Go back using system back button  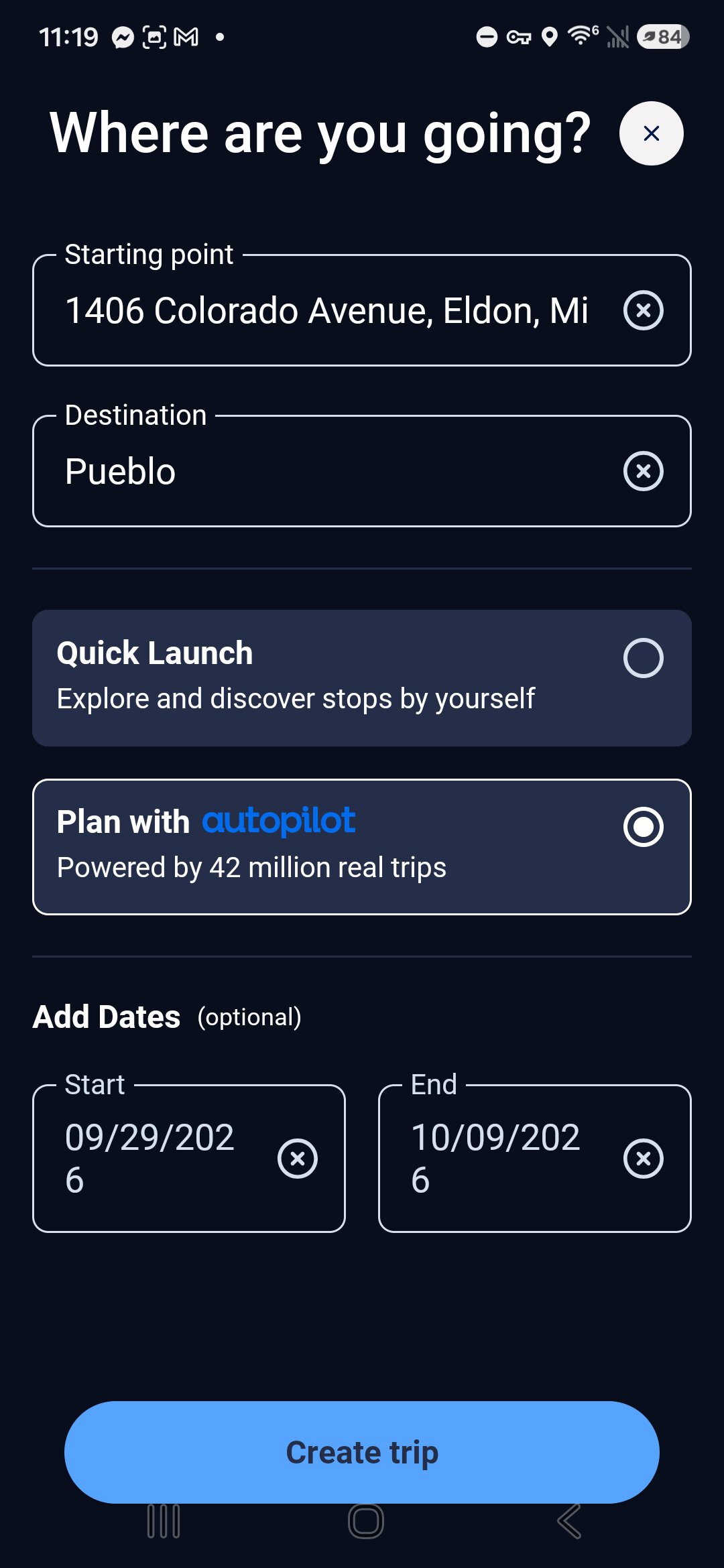[569, 1521]
